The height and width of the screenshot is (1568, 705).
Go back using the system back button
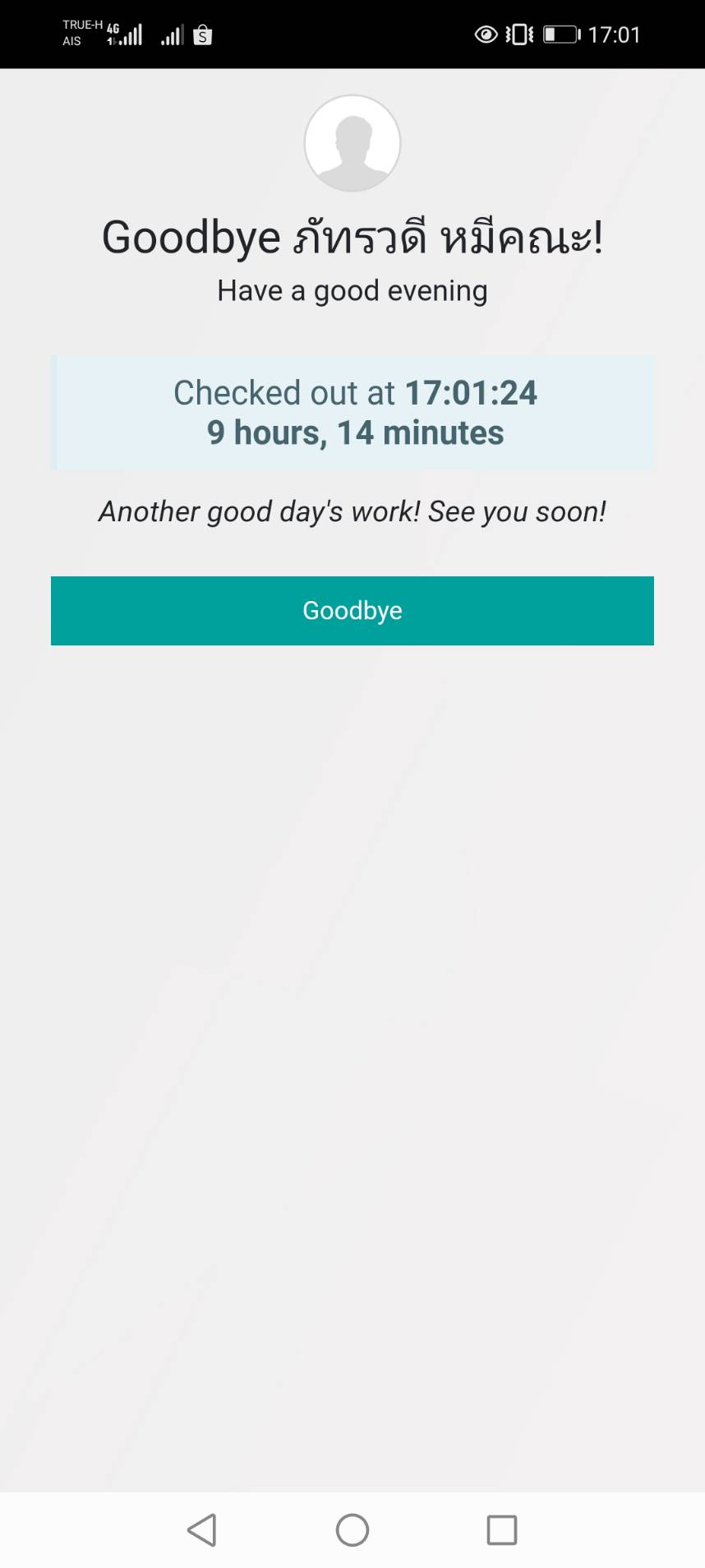click(202, 1530)
